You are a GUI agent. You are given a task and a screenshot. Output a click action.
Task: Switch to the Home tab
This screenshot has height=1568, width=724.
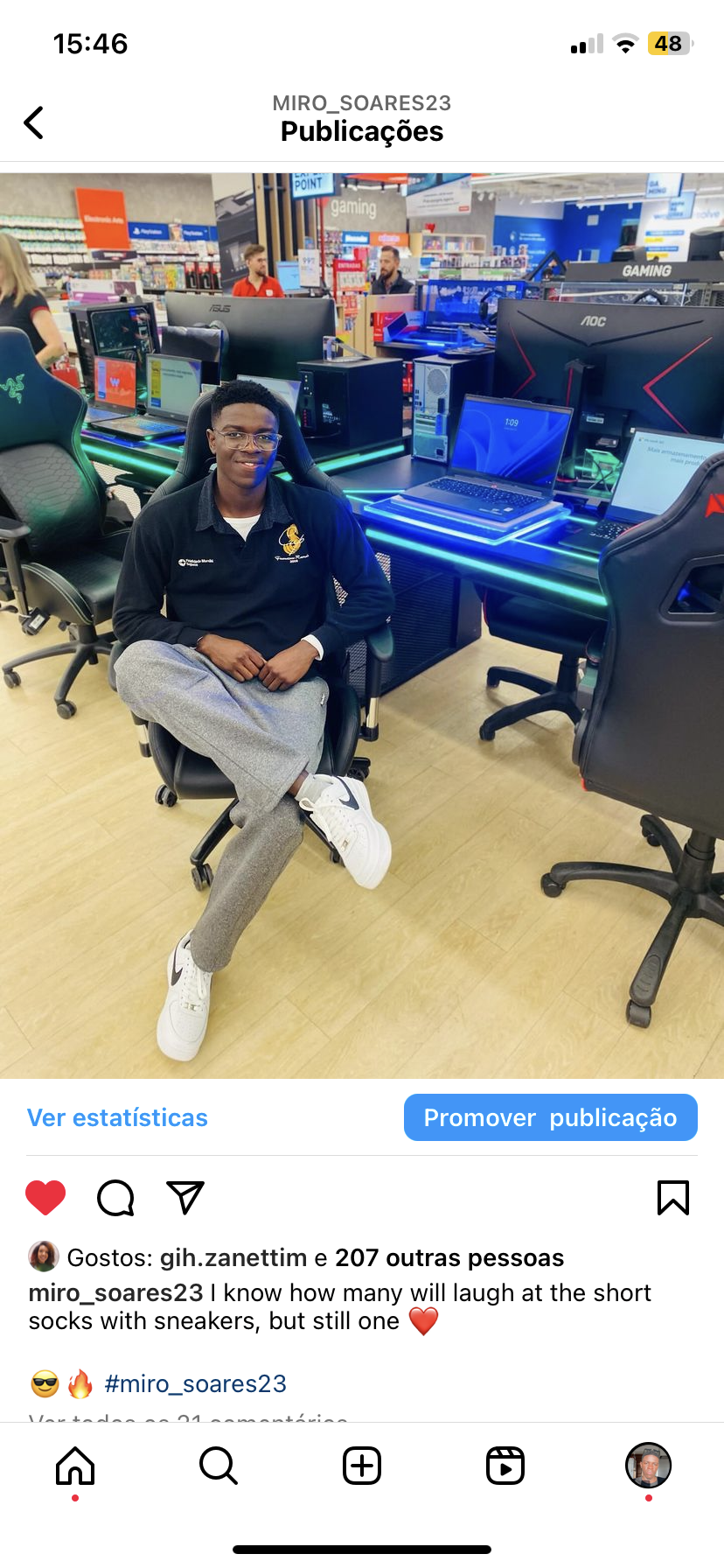(75, 1466)
